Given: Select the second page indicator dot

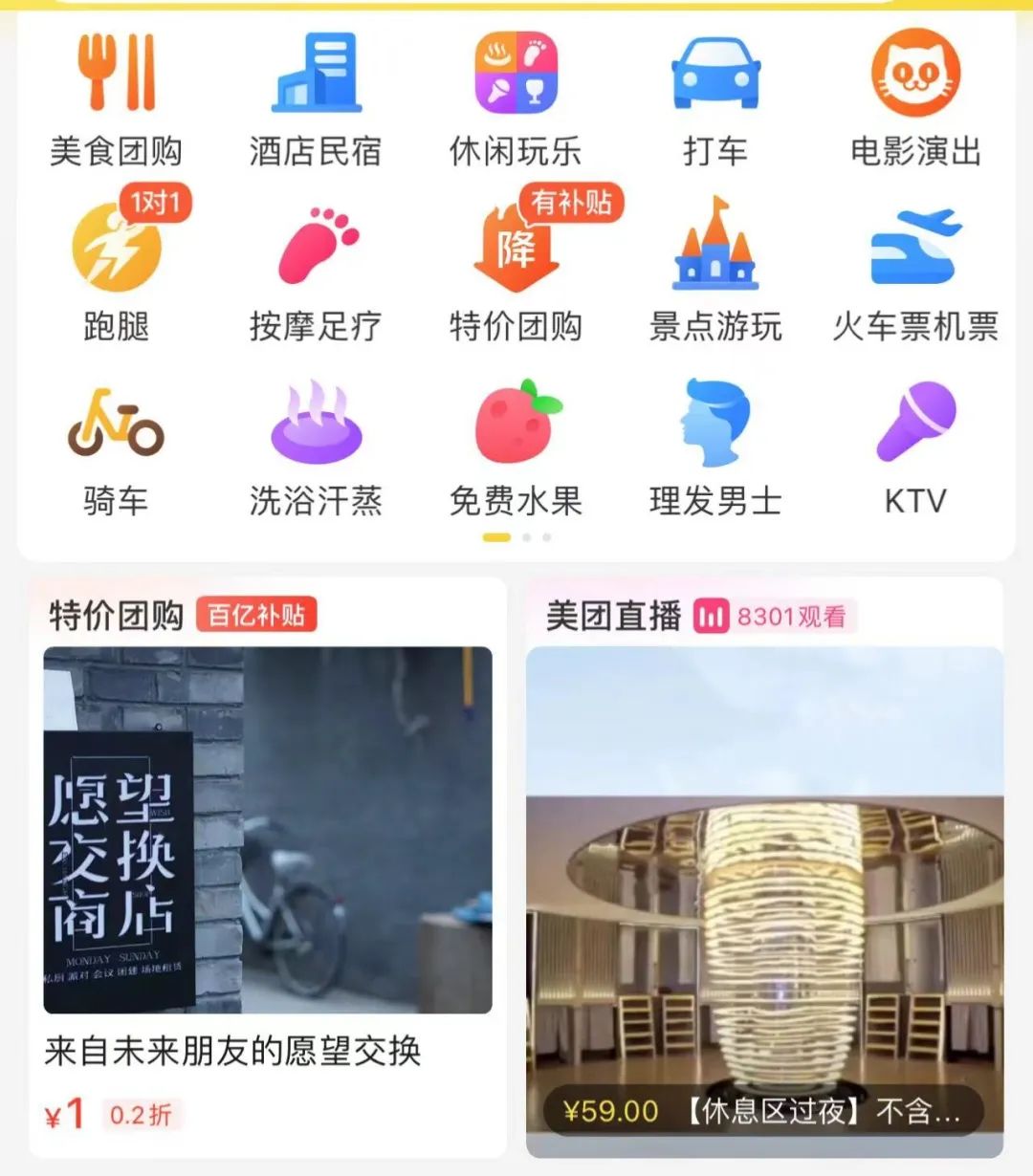Looking at the screenshot, I should [524, 537].
